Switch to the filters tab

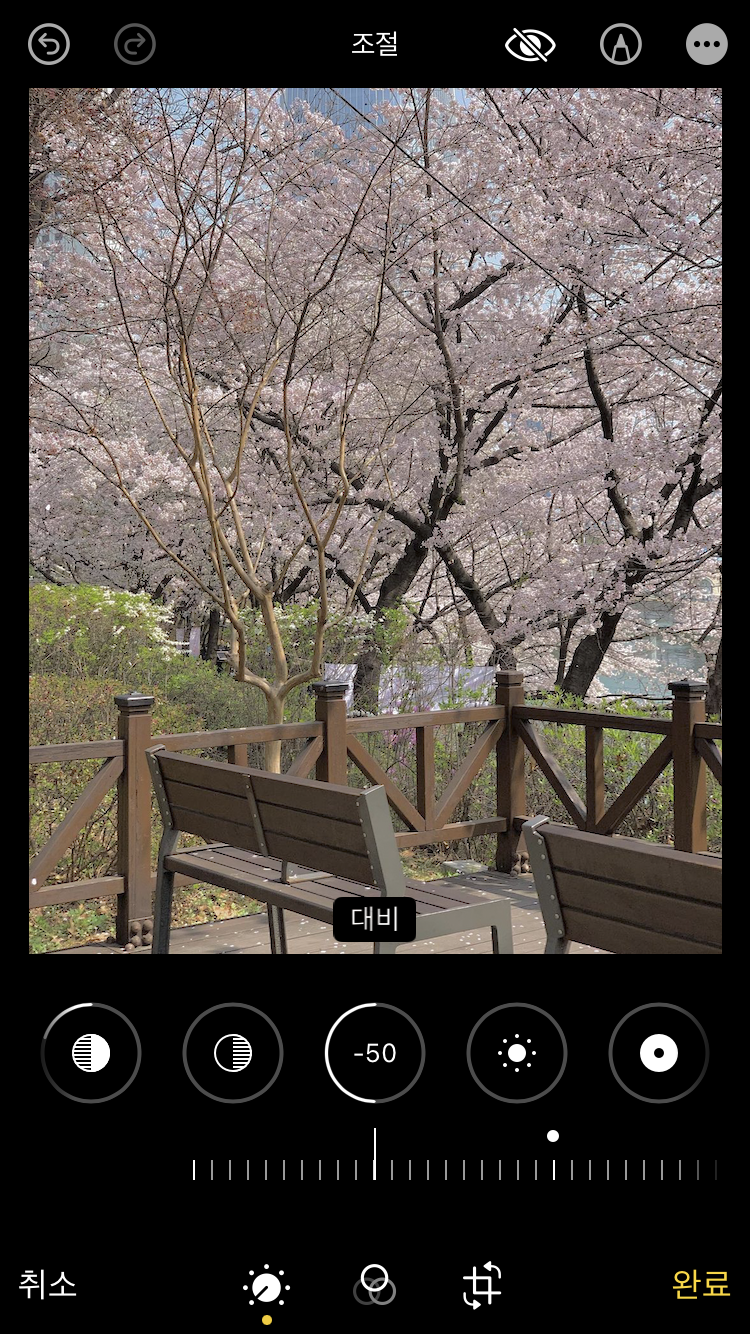(374, 1285)
